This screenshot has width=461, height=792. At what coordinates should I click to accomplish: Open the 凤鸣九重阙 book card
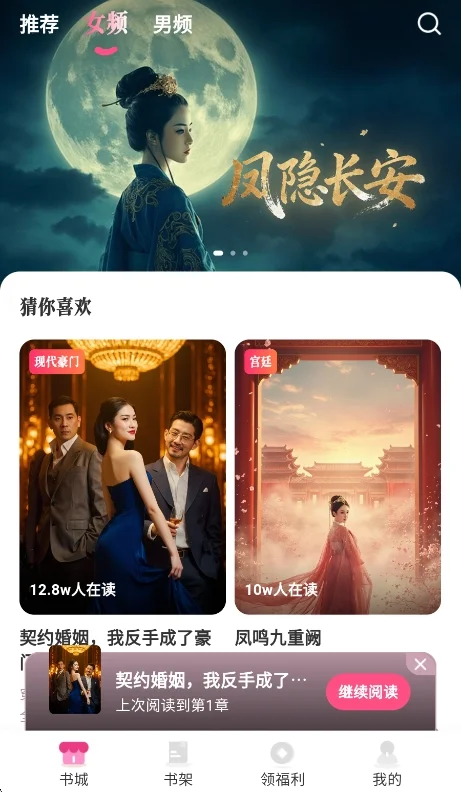coord(338,477)
